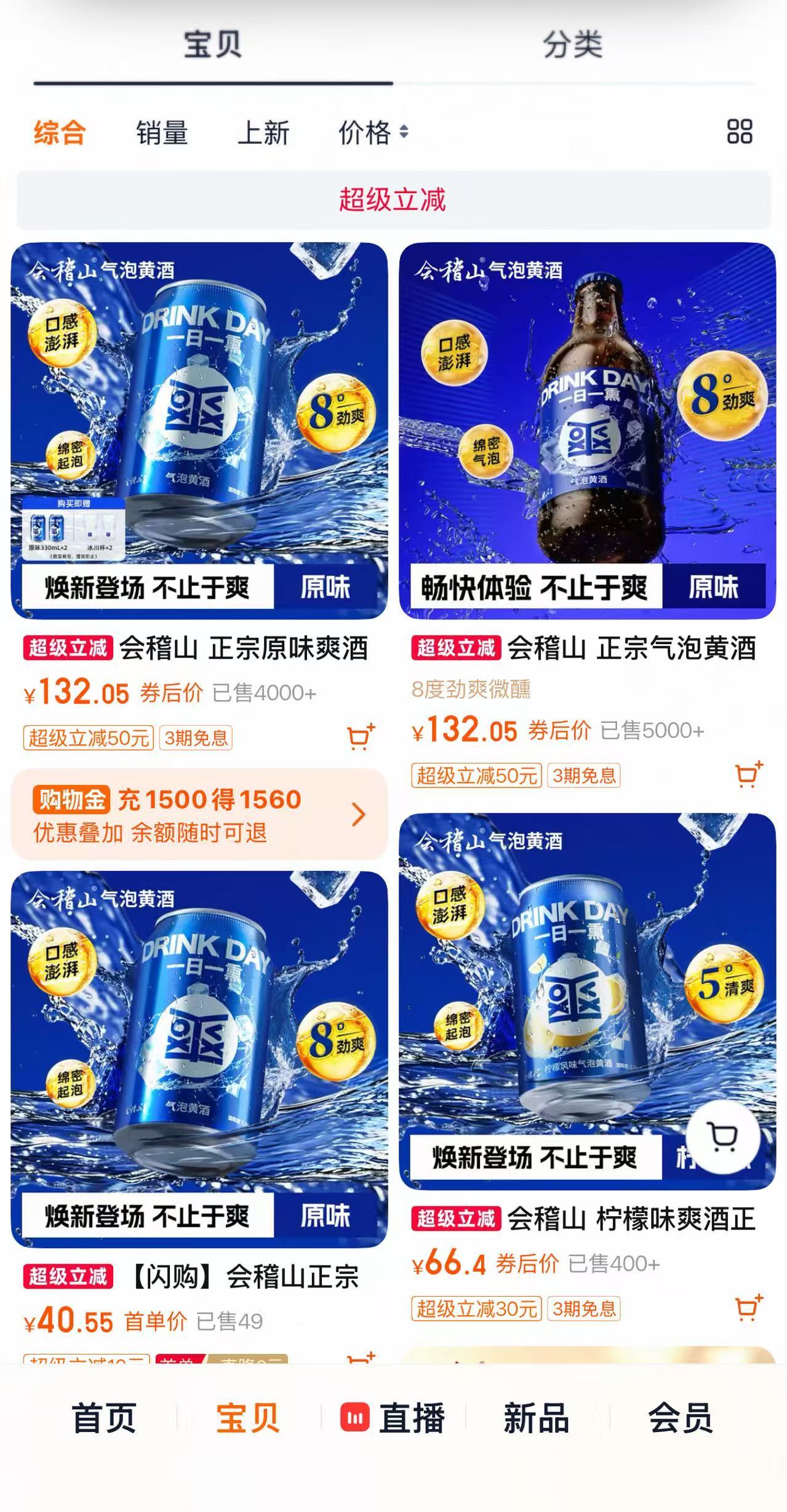Add 柠檬味爽酒 to the cart
Screen dimensions: 787x1512
(749, 1308)
